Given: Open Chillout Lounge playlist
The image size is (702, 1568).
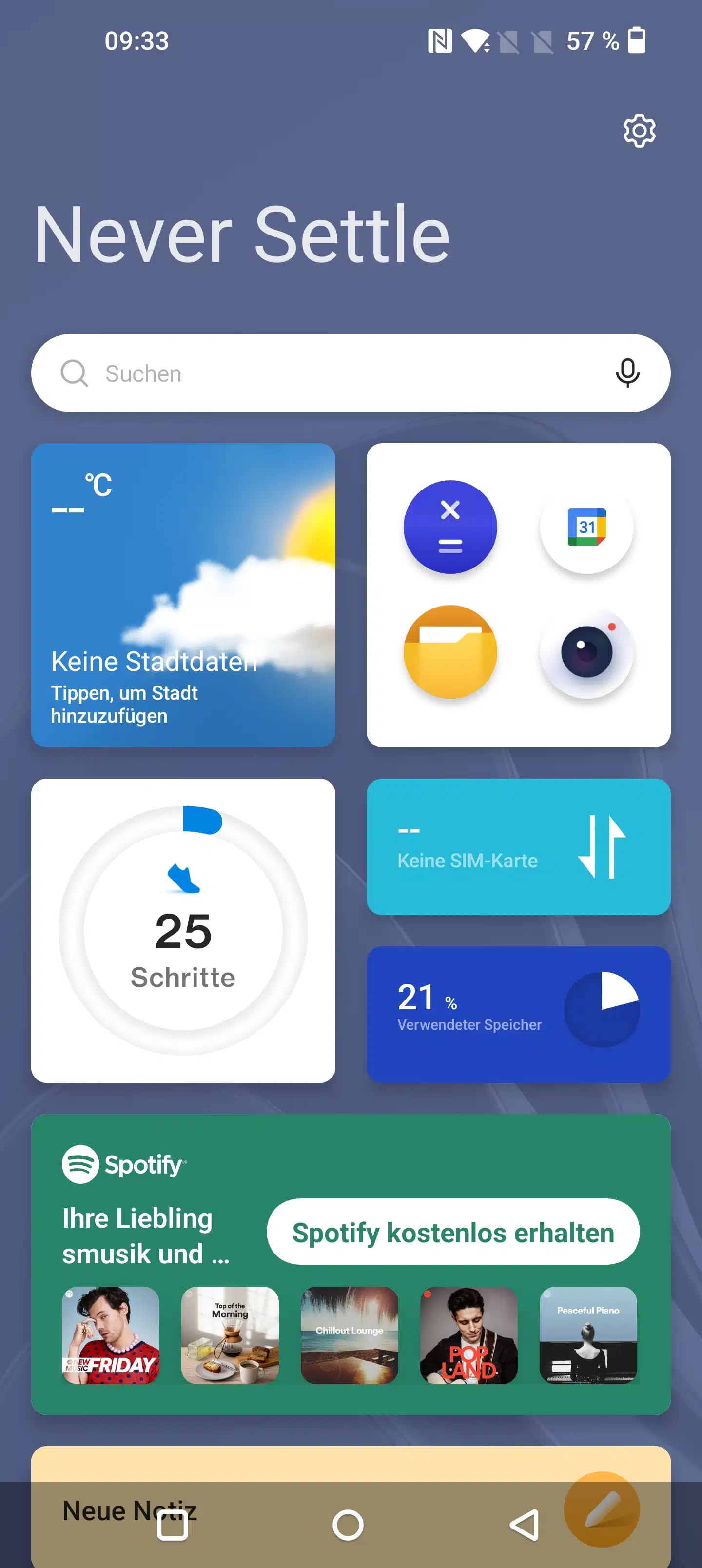Looking at the screenshot, I should click(350, 1335).
